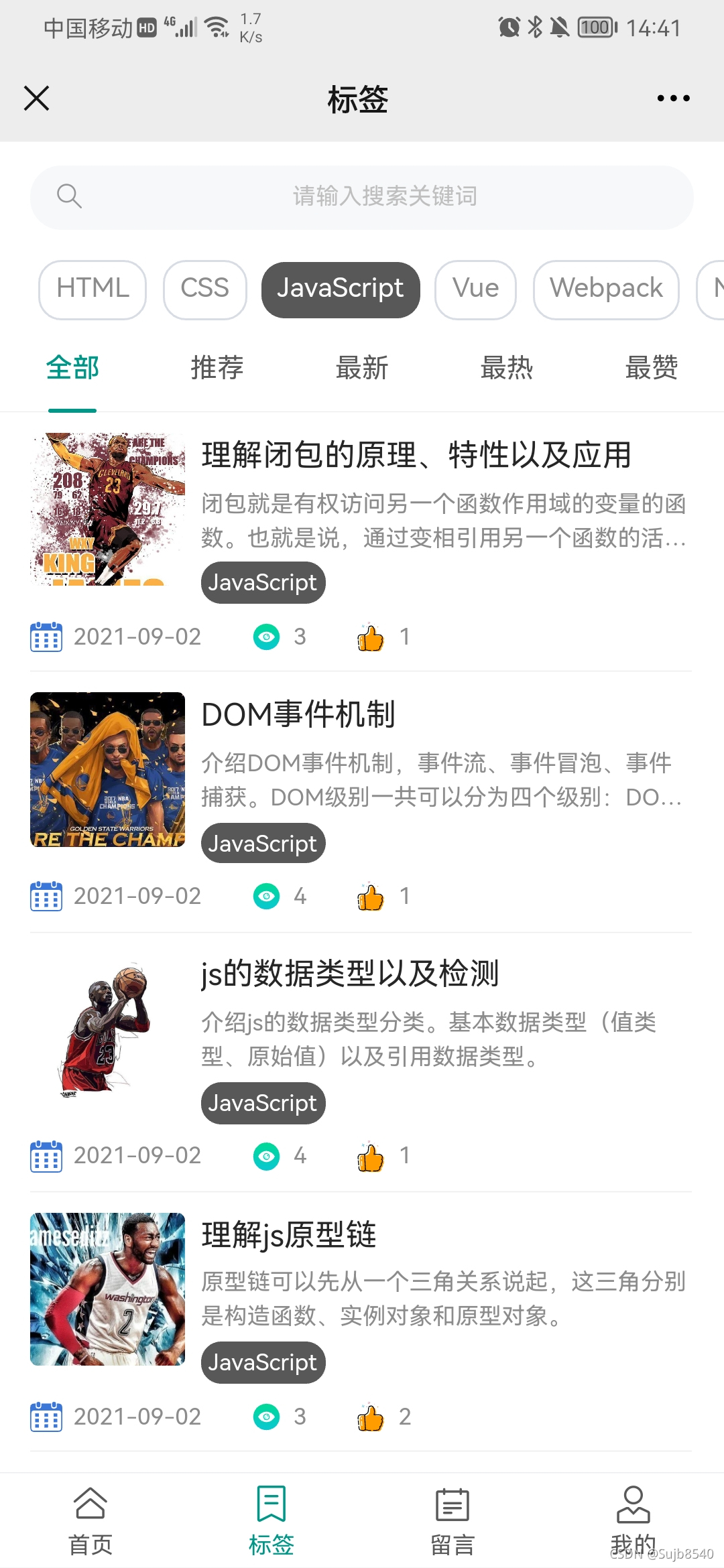Image resolution: width=724 pixels, height=1568 pixels.
Task: Open the 最赞 tab
Action: click(x=652, y=368)
